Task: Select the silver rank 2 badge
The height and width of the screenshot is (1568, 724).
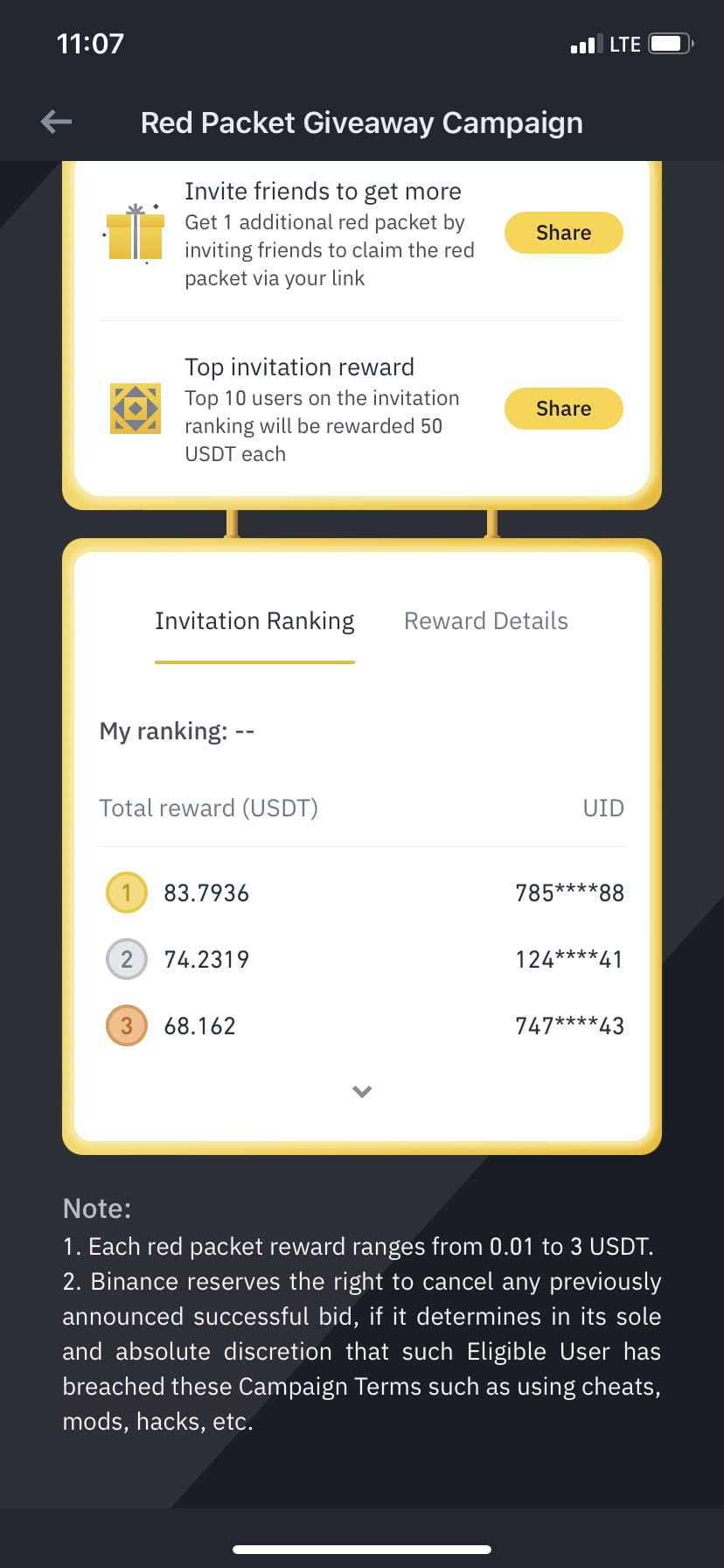Action: [x=126, y=959]
